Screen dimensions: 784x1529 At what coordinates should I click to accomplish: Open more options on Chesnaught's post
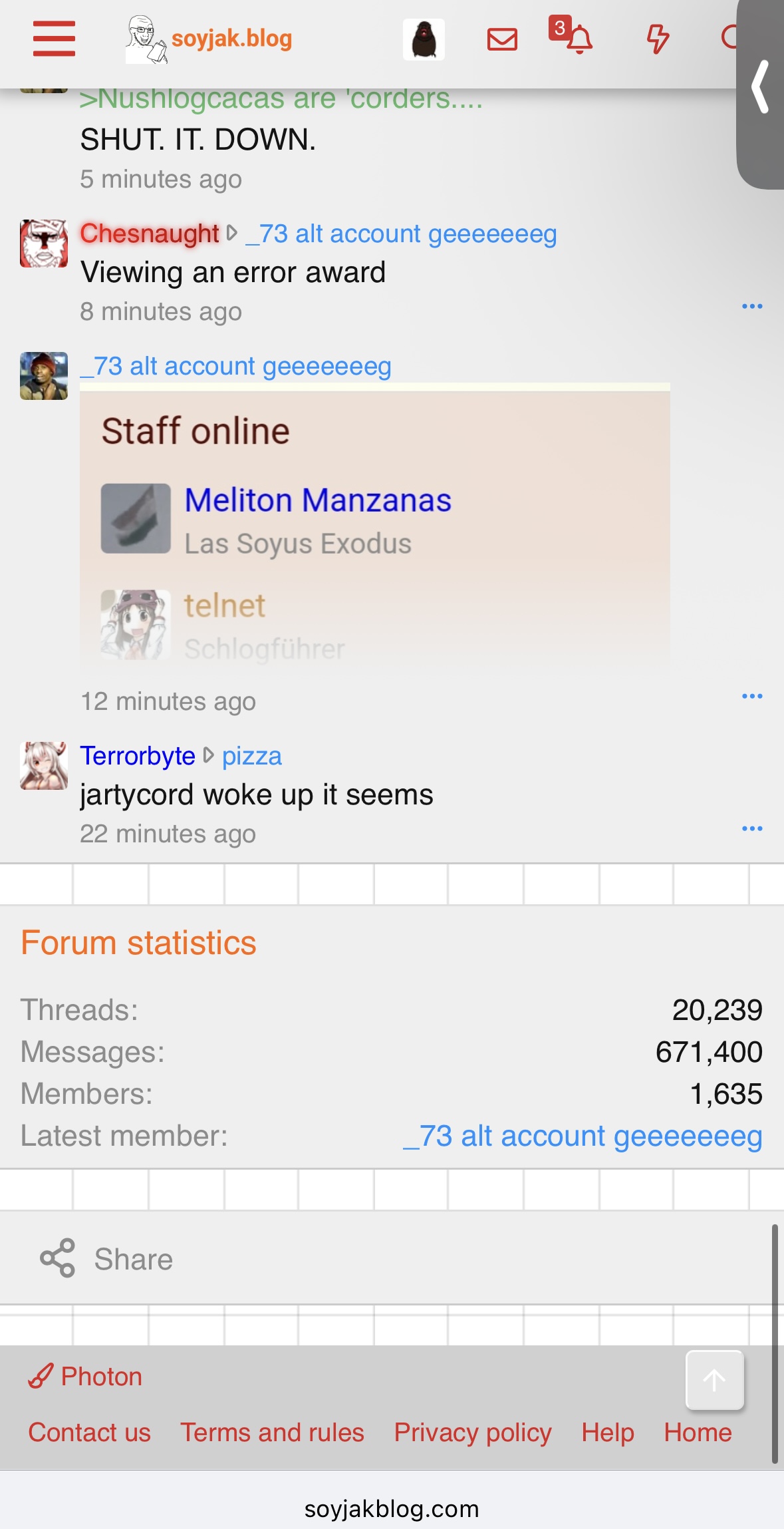click(x=752, y=306)
